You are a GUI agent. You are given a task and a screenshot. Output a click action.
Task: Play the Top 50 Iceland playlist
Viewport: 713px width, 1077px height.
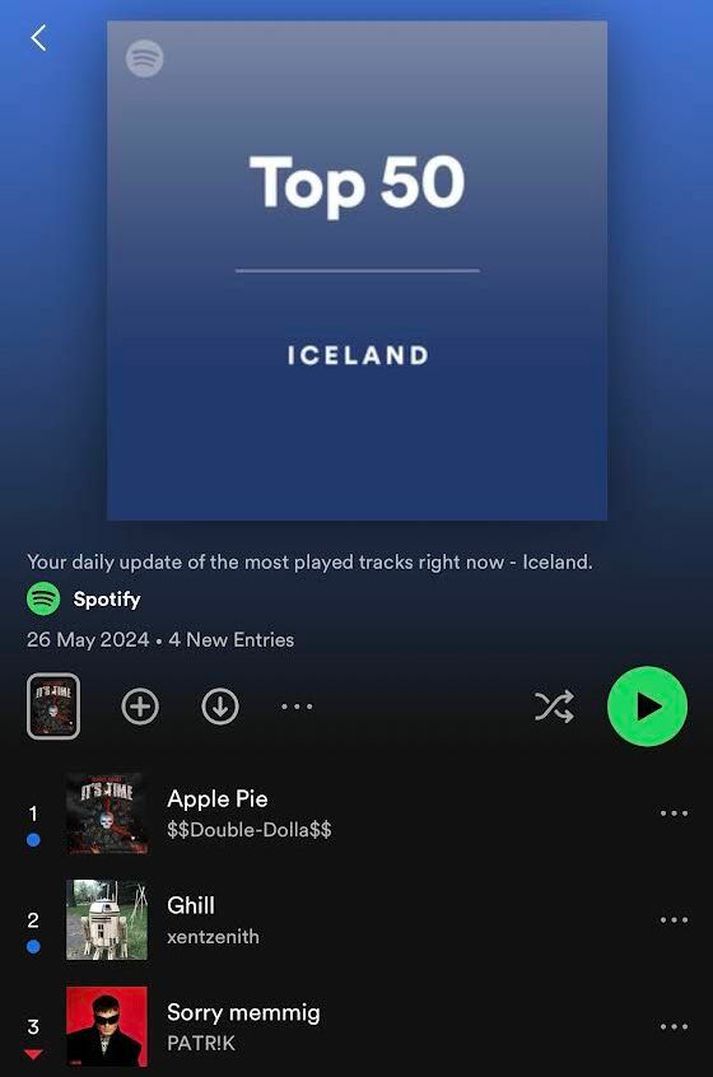click(647, 707)
